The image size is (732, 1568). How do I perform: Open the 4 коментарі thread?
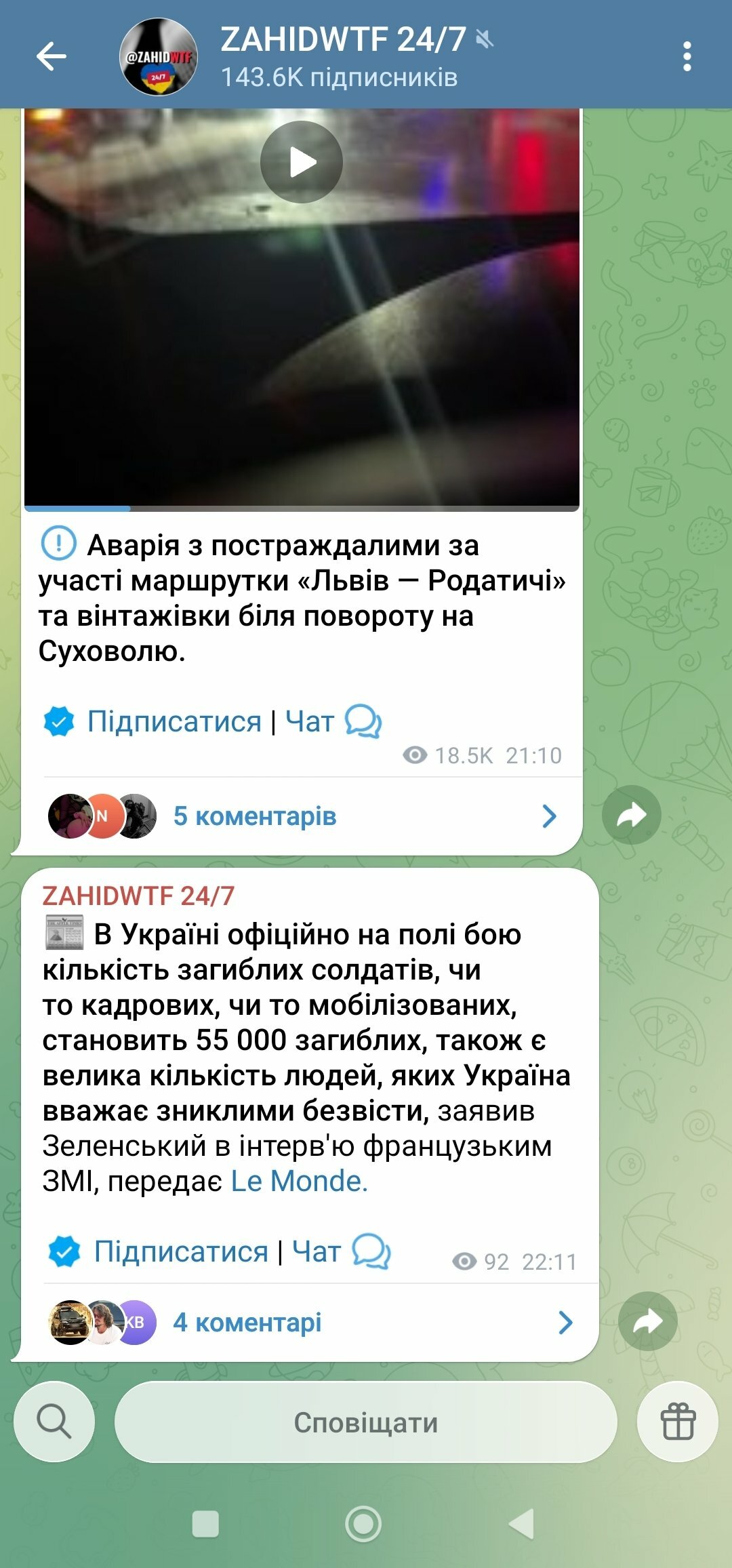click(x=247, y=1323)
